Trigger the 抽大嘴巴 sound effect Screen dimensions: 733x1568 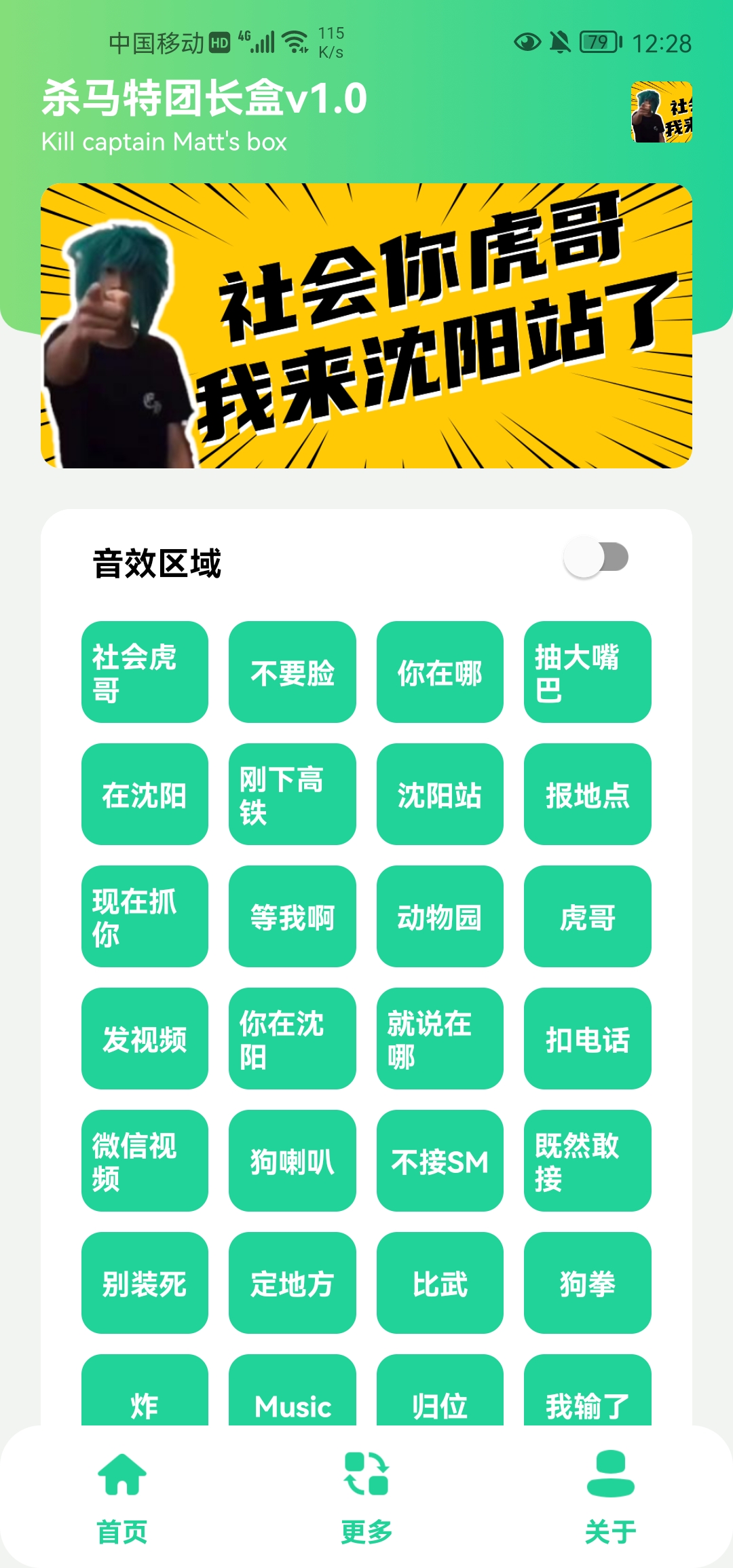pos(587,672)
